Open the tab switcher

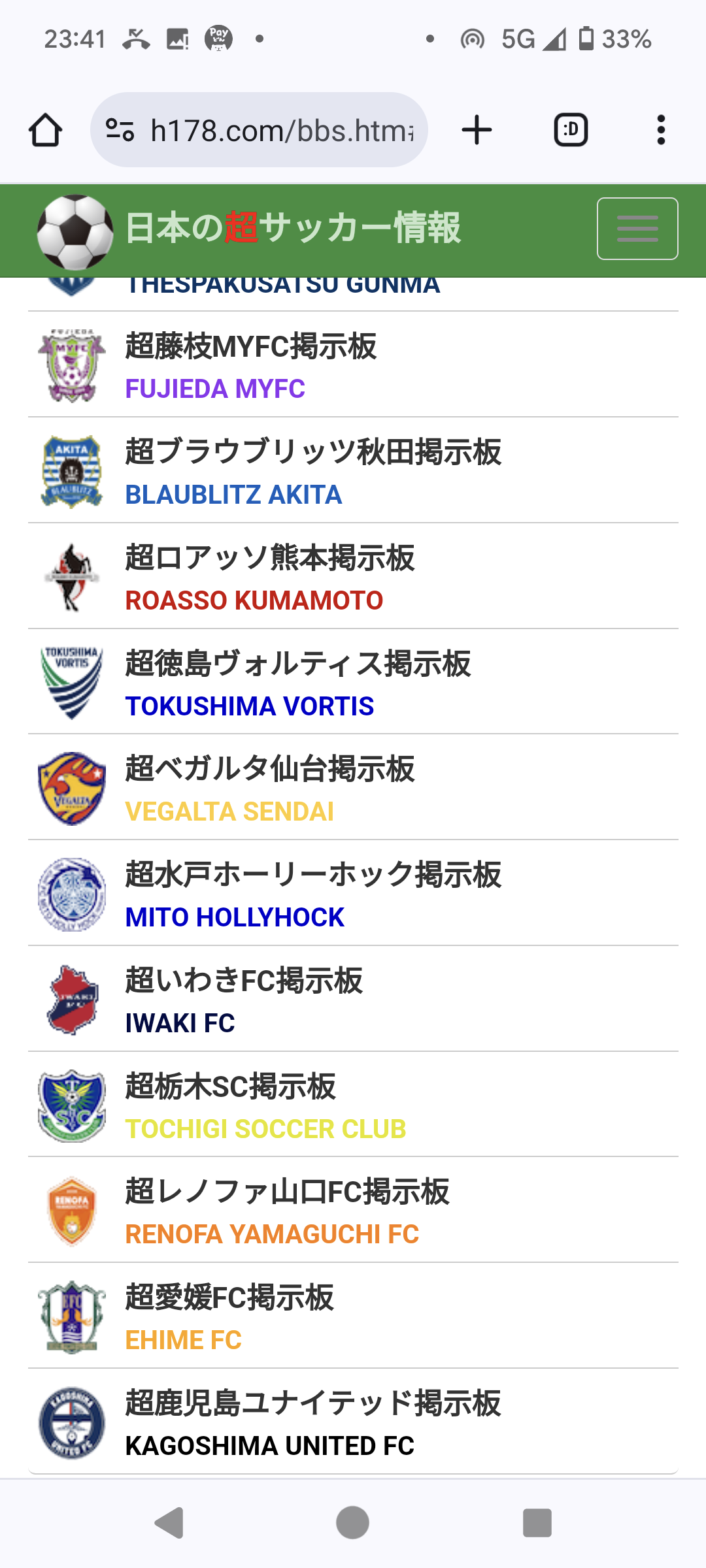[x=571, y=130]
